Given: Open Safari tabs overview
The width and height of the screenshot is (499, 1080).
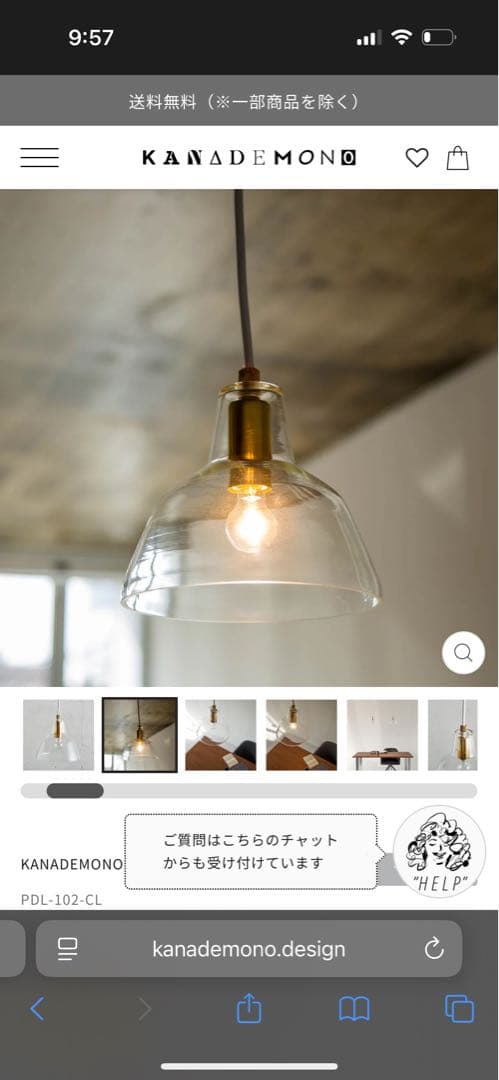Looking at the screenshot, I should tap(459, 1009).
